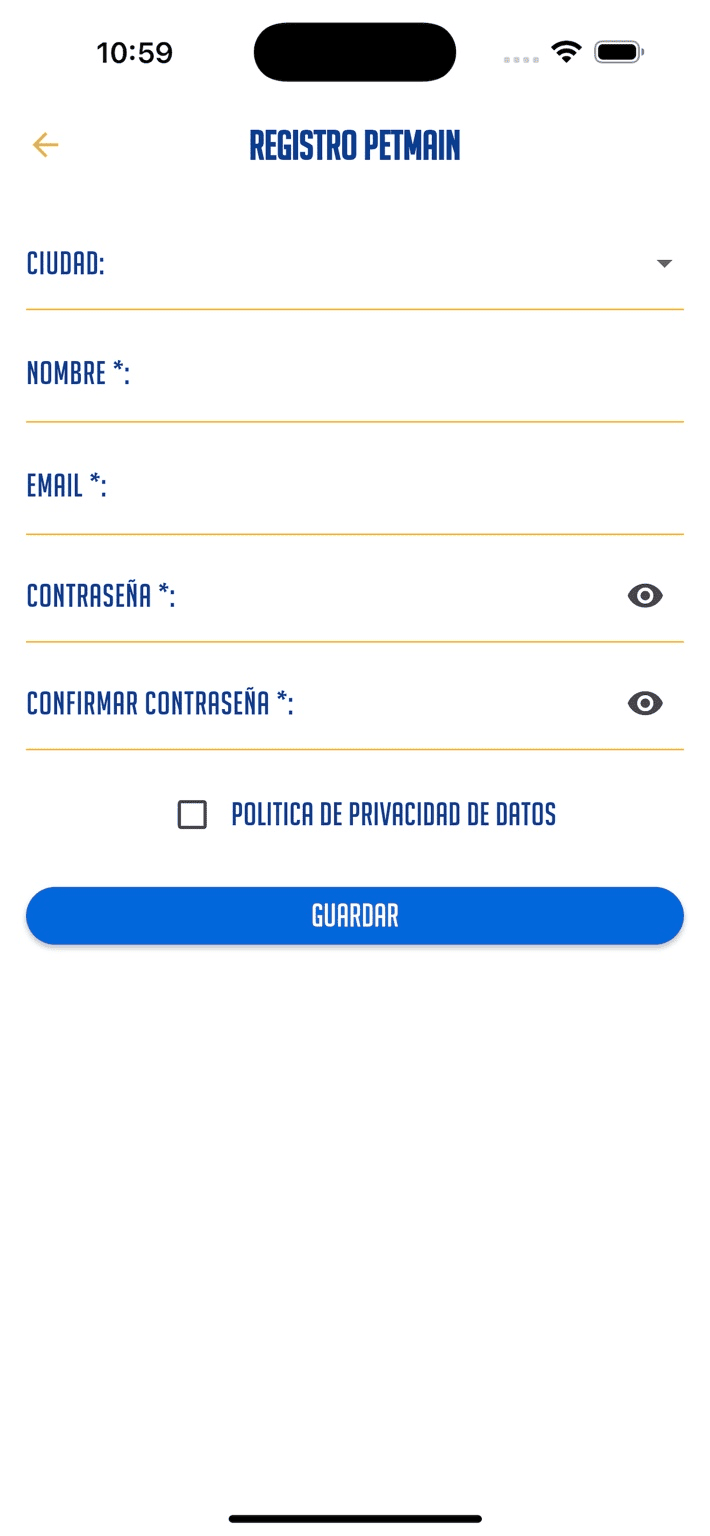The image size is (710, 1536).
Task: Check the Politica de Privacidad checkbox
Action: coord(192,815)
